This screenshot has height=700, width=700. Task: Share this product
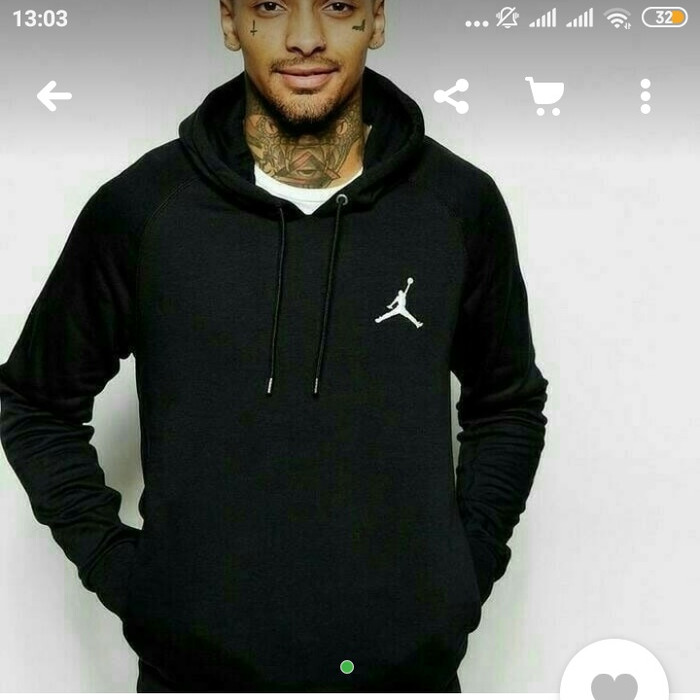451,96
